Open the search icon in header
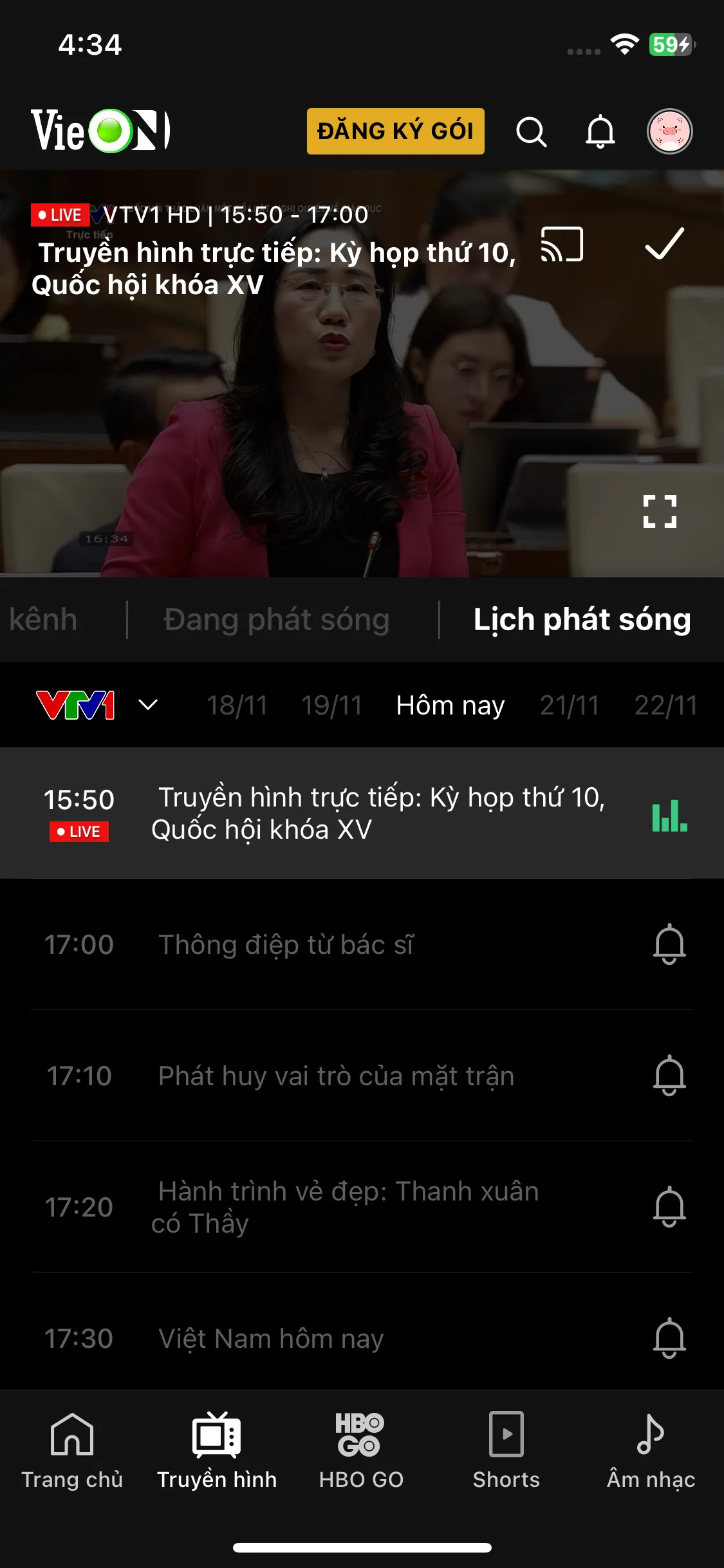The width and height of the screenshot is (724, 1568). pyautogui.click(x=531, y=132)
